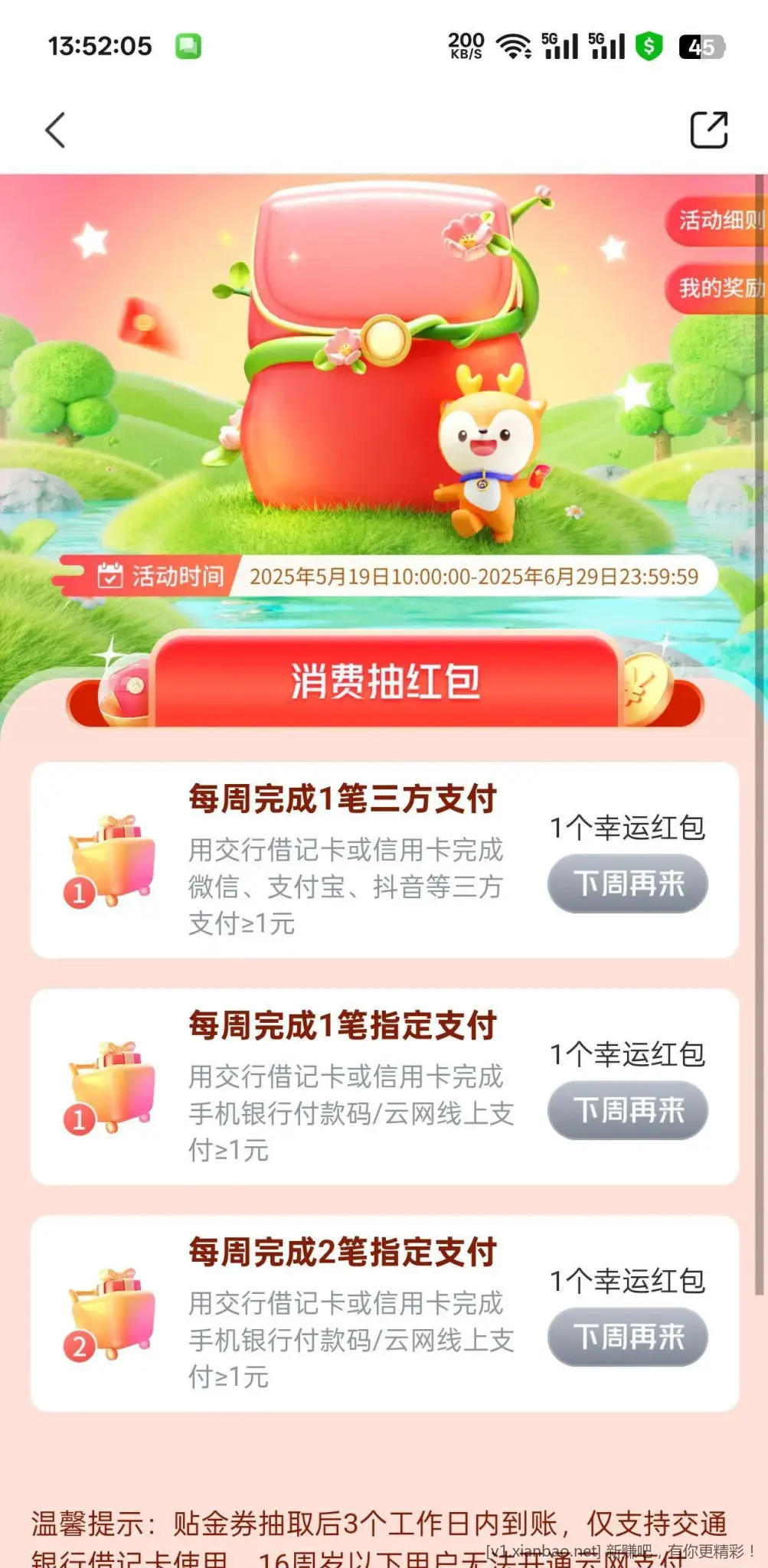View 我的奖励 my rewards
Image resolution: width=768 pixels, height=1568 pixels.
click(x=718, y=289)
